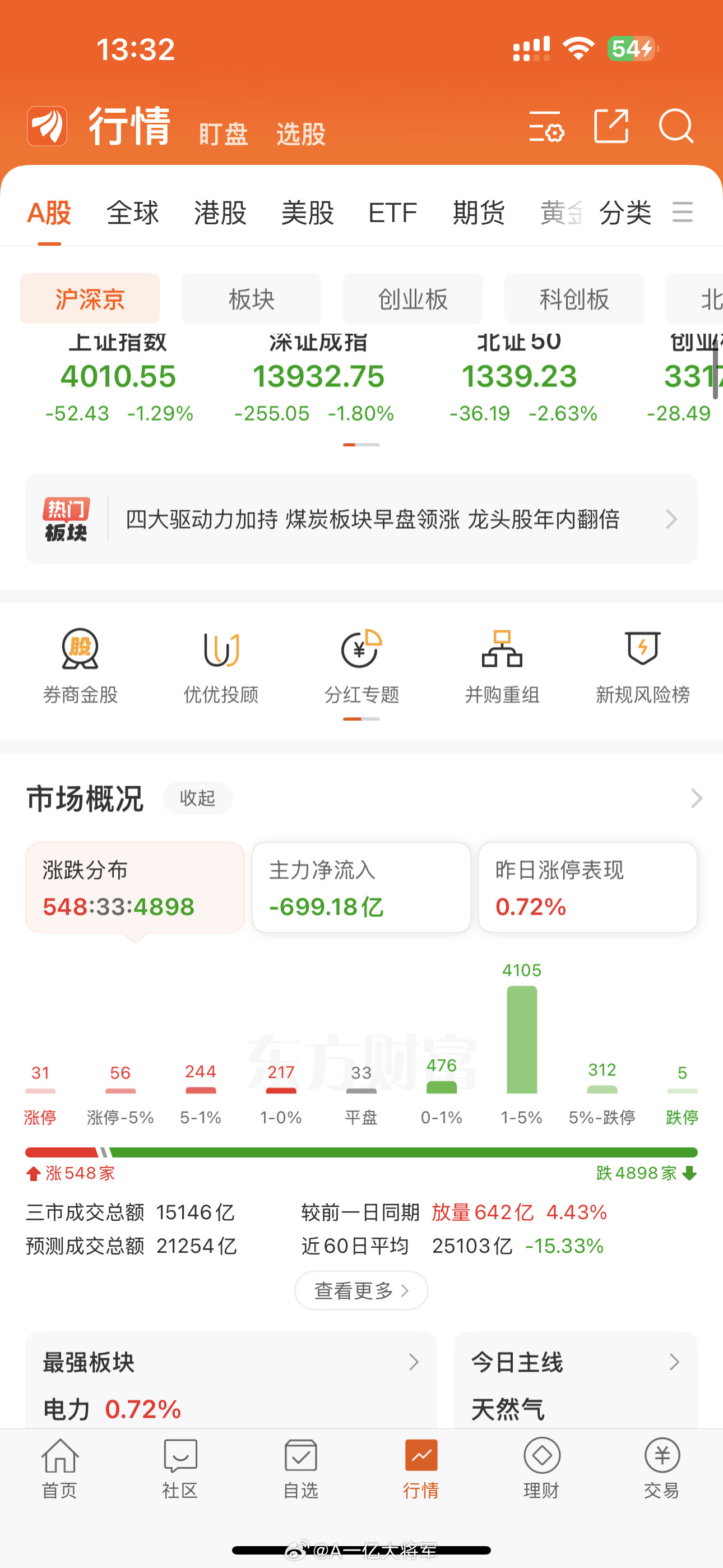Click the advance-decline ratio progress bar
This screenshot has height=1568, width=723.
(361, 1151)
